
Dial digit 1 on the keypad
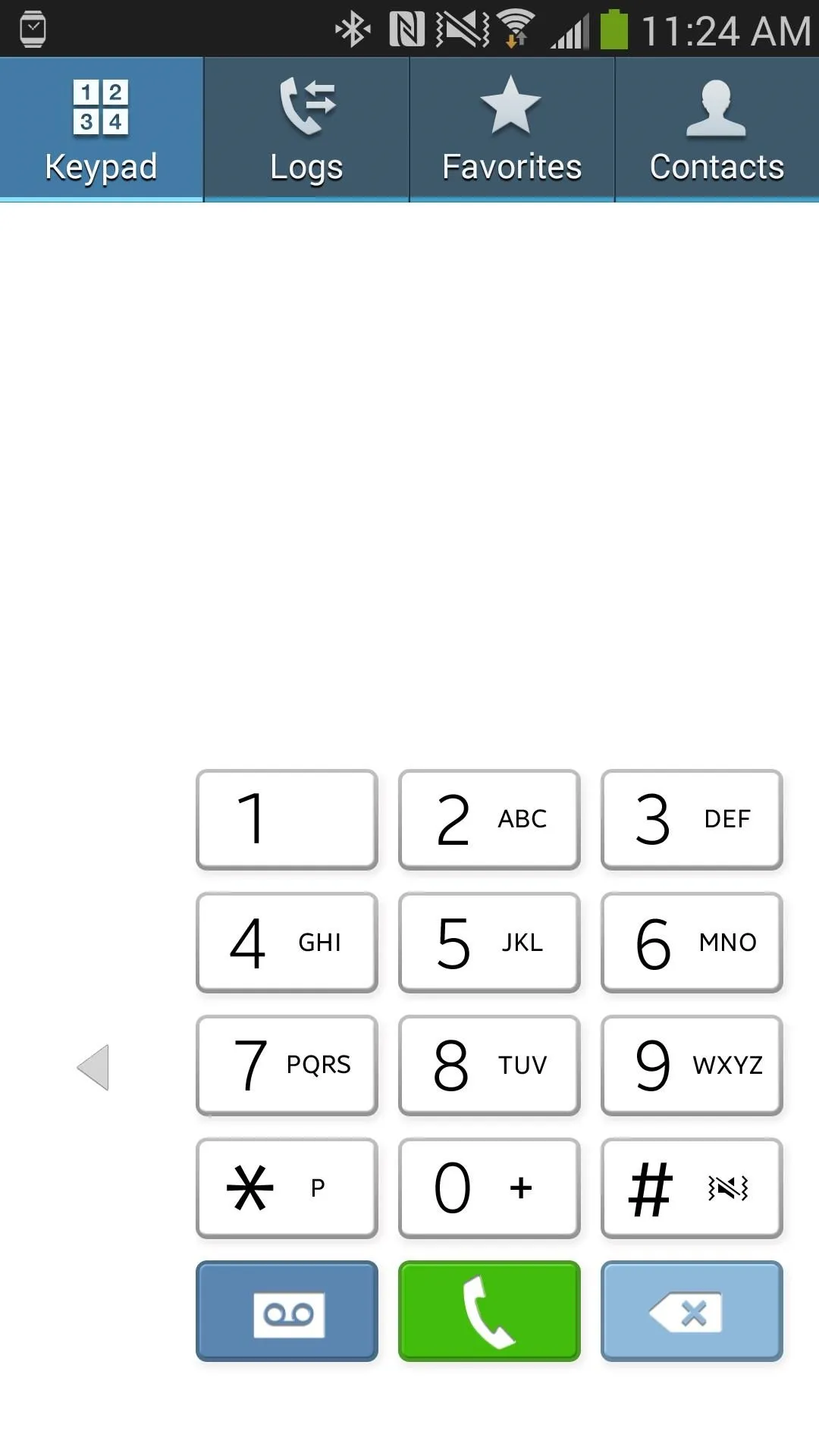point(287,820)
